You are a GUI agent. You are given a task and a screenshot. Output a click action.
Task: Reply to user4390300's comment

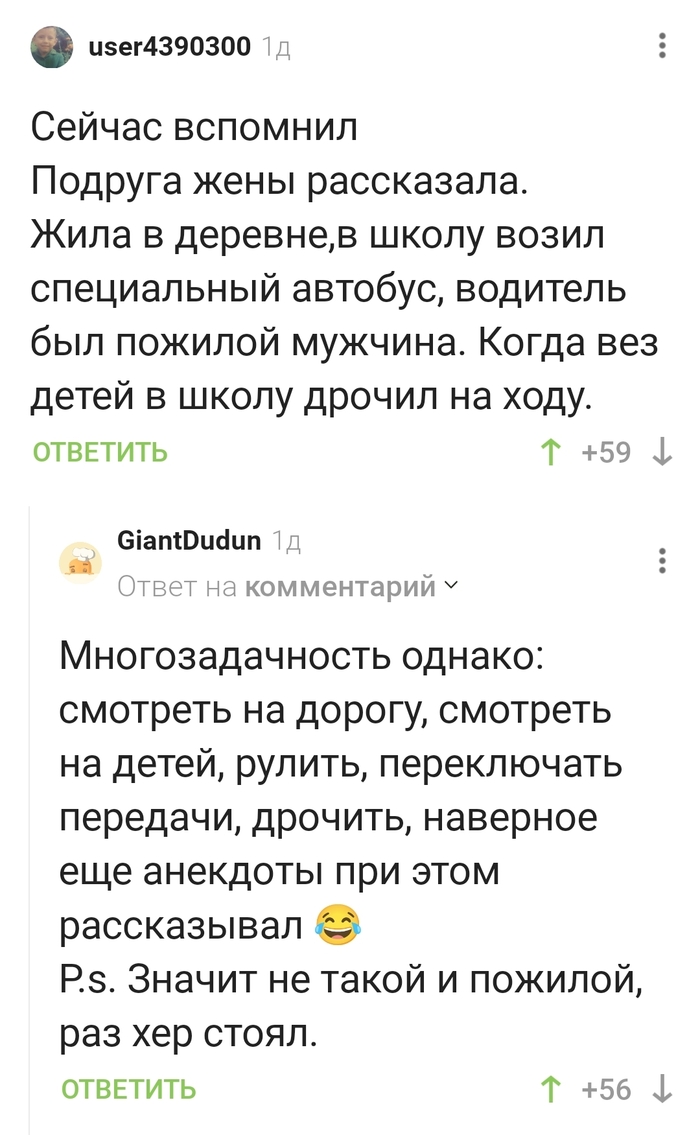(x=100, y=452)
